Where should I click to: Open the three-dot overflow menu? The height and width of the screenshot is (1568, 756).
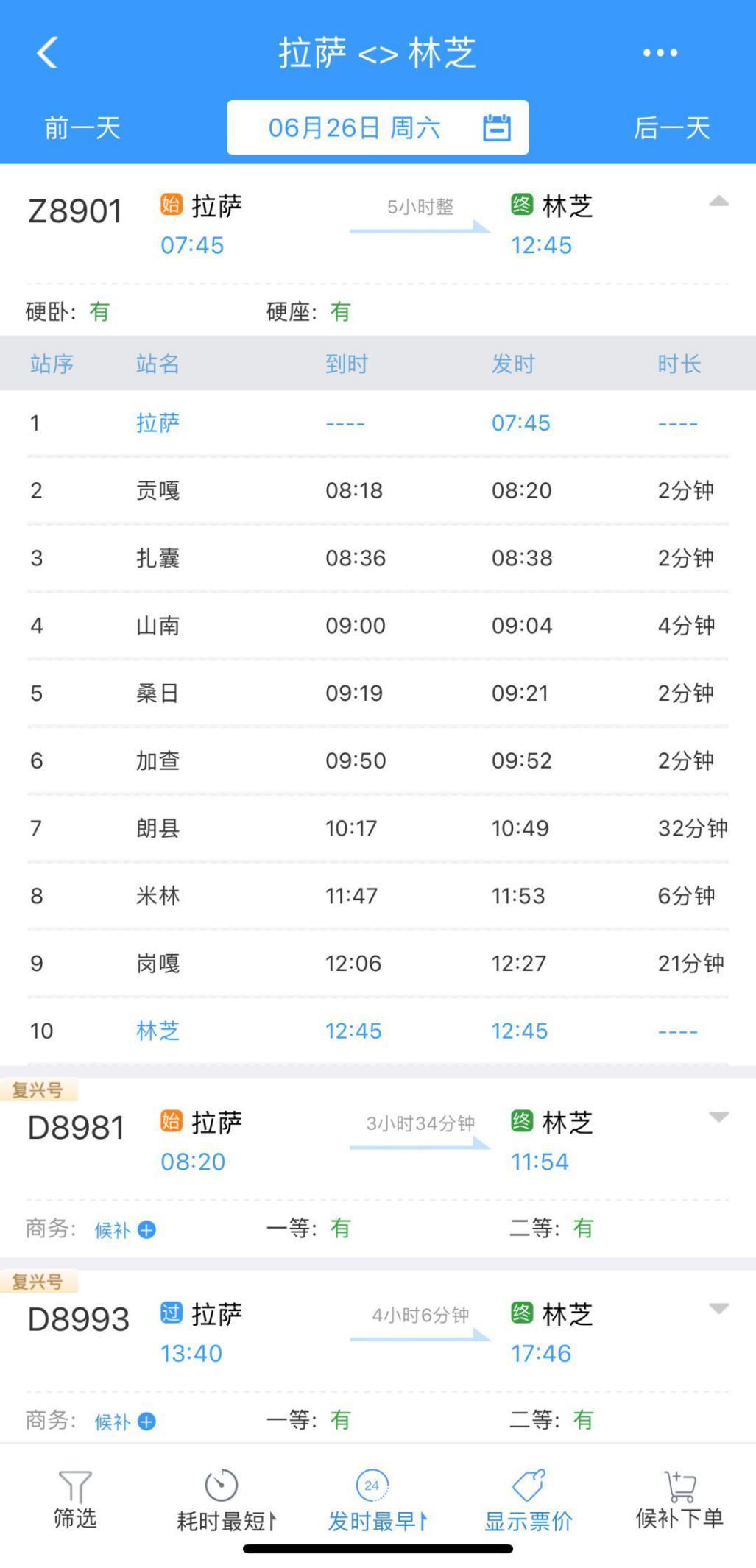tap(660, 53)
